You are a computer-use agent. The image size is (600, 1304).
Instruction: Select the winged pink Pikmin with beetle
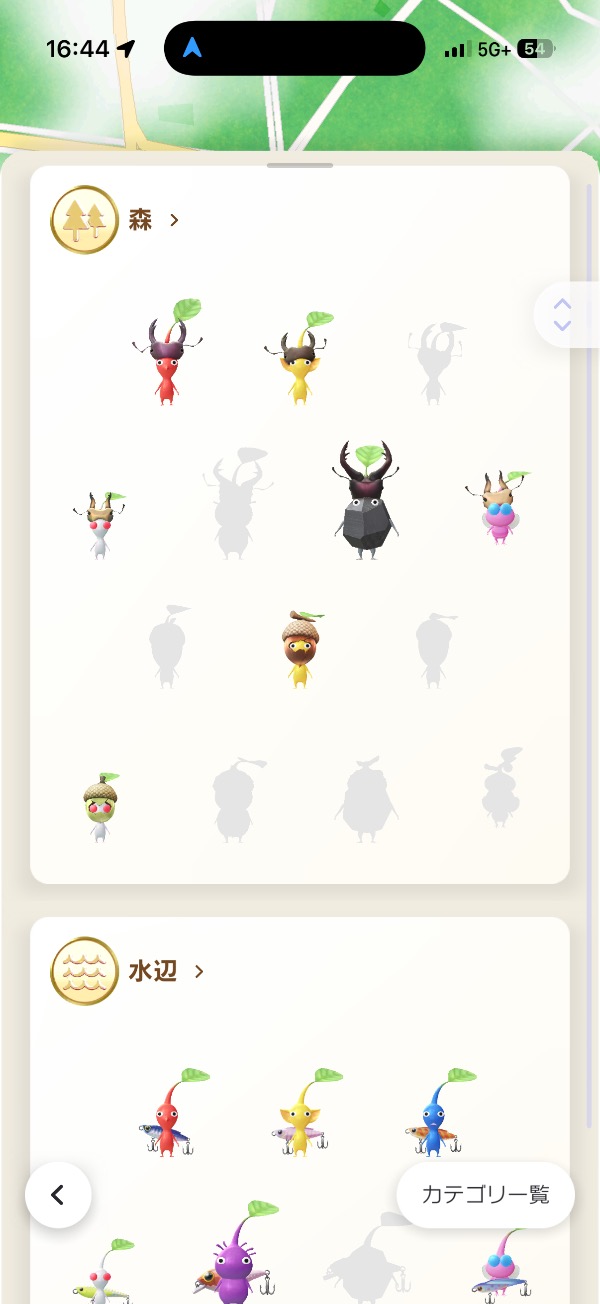pyautogui.click(x=497, y=510)
